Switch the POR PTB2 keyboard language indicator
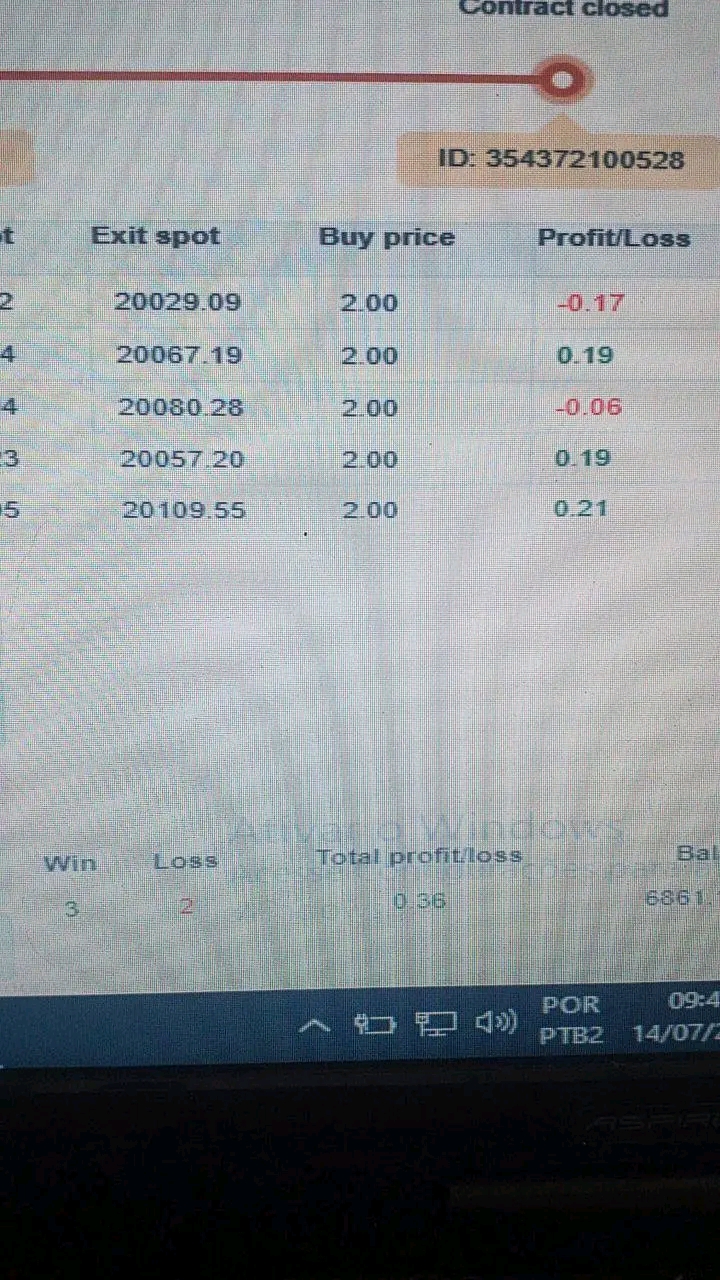The image size is (720, 1280). point(572,1019)
